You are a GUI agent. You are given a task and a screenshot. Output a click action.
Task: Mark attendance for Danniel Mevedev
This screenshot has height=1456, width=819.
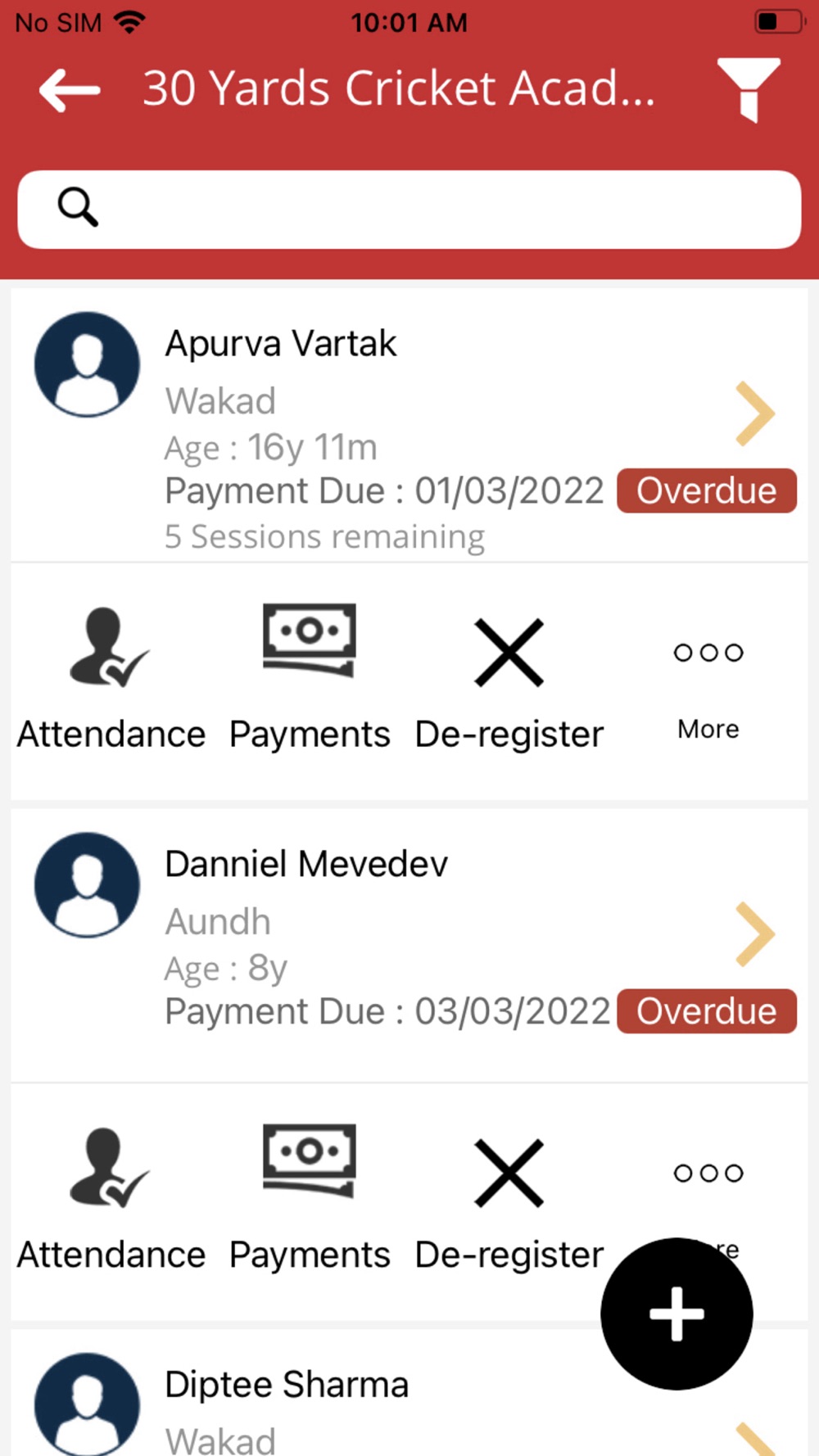click(x=111, y=1200)
